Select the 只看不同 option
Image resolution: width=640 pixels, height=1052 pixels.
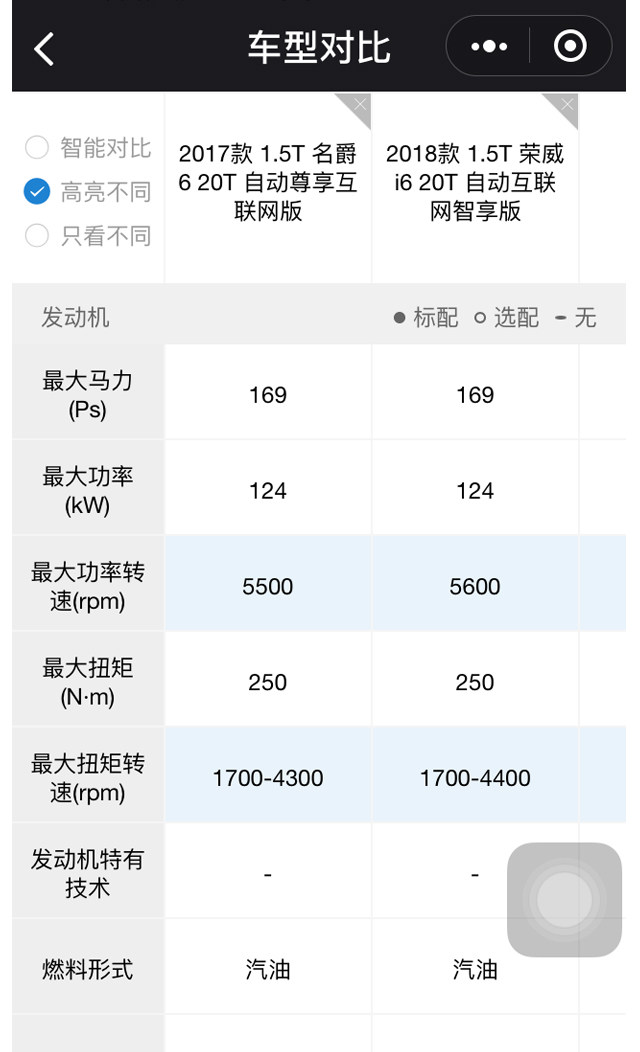coord(37,236)
